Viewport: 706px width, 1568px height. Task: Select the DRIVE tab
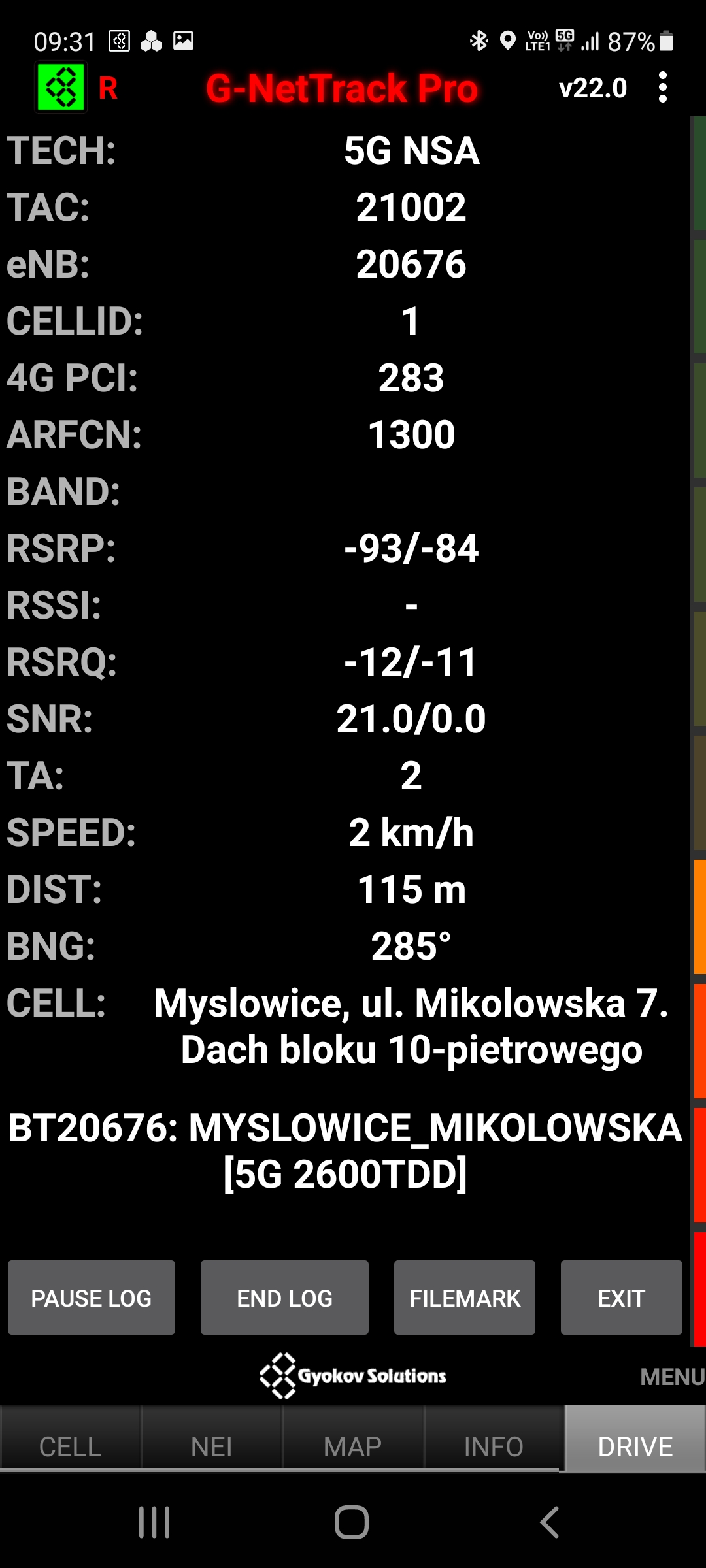635,1446
